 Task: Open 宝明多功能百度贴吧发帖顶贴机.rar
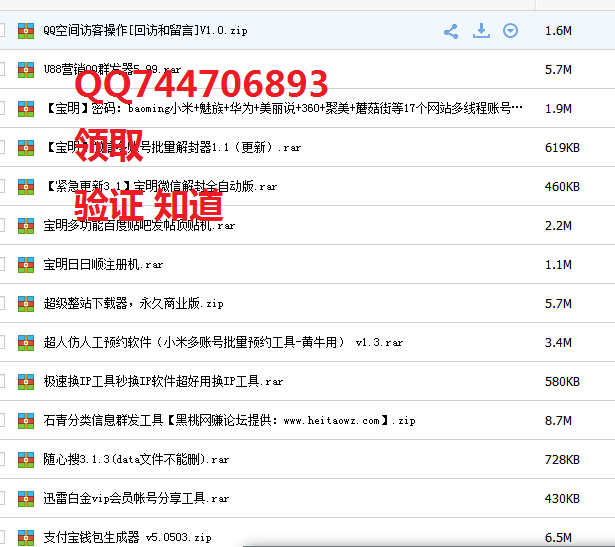[x=139, y=225]
